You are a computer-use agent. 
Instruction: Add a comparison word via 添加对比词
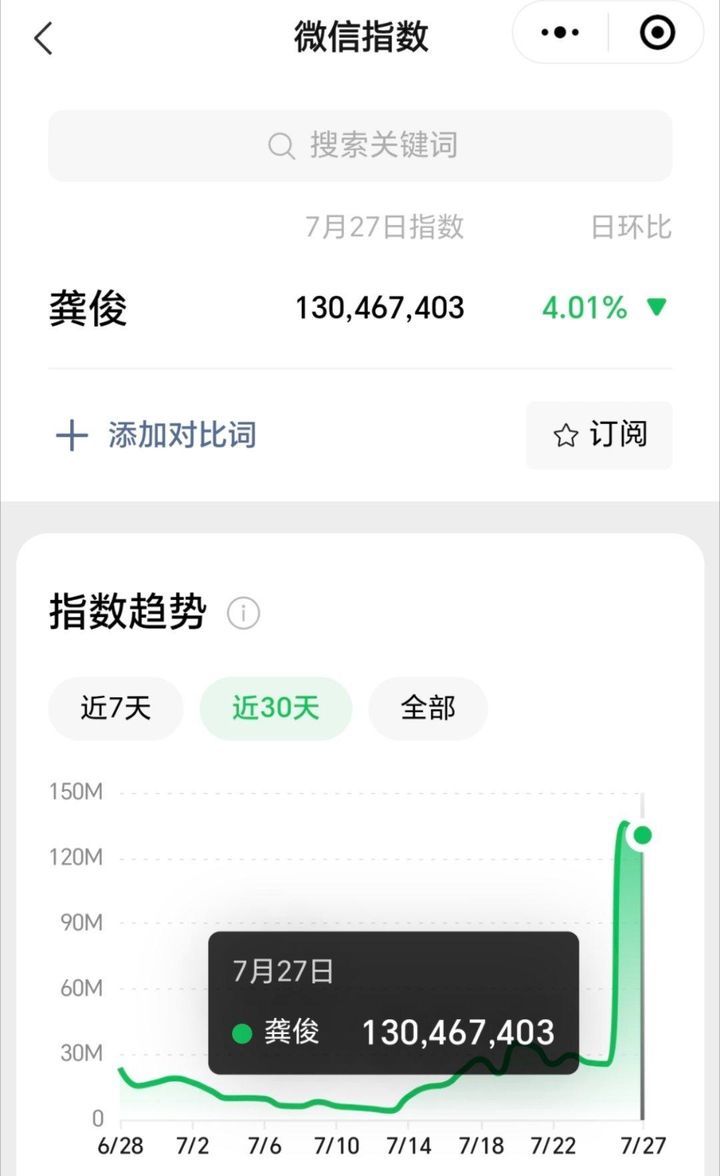(157, 435)
